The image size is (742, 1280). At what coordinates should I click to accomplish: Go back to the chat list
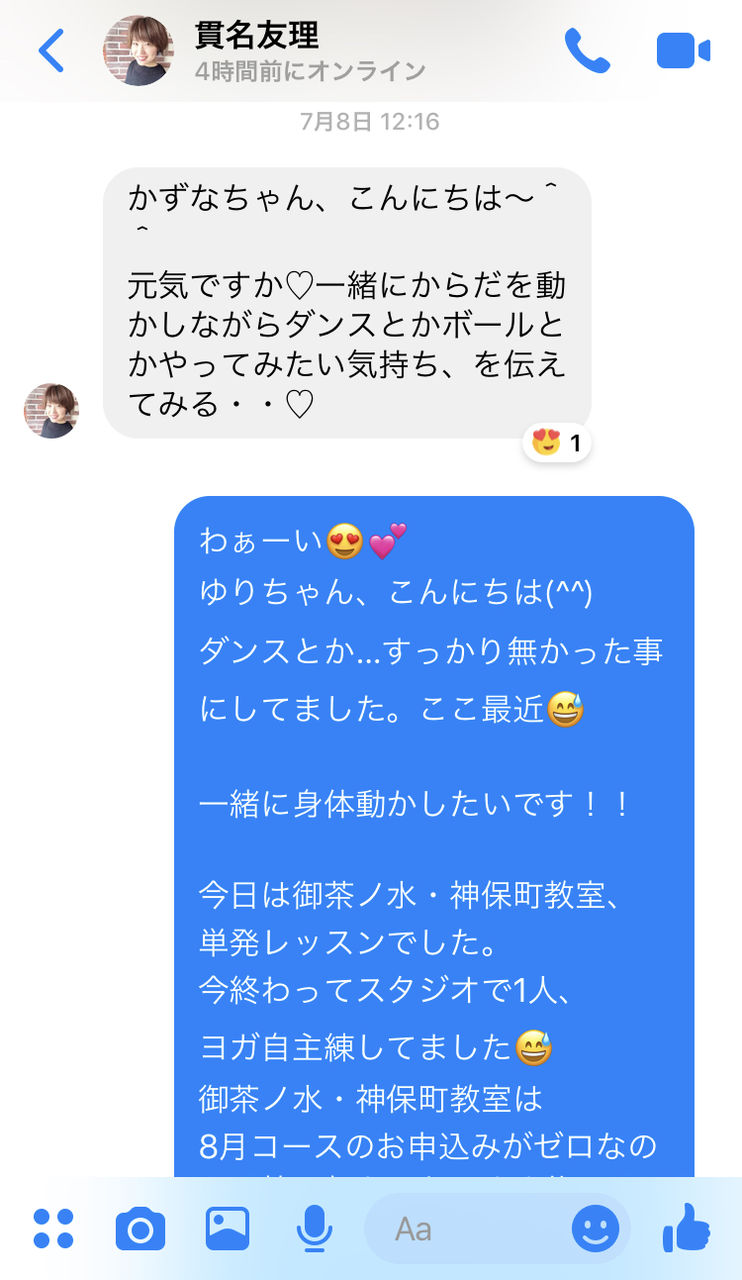pos(50,50)
